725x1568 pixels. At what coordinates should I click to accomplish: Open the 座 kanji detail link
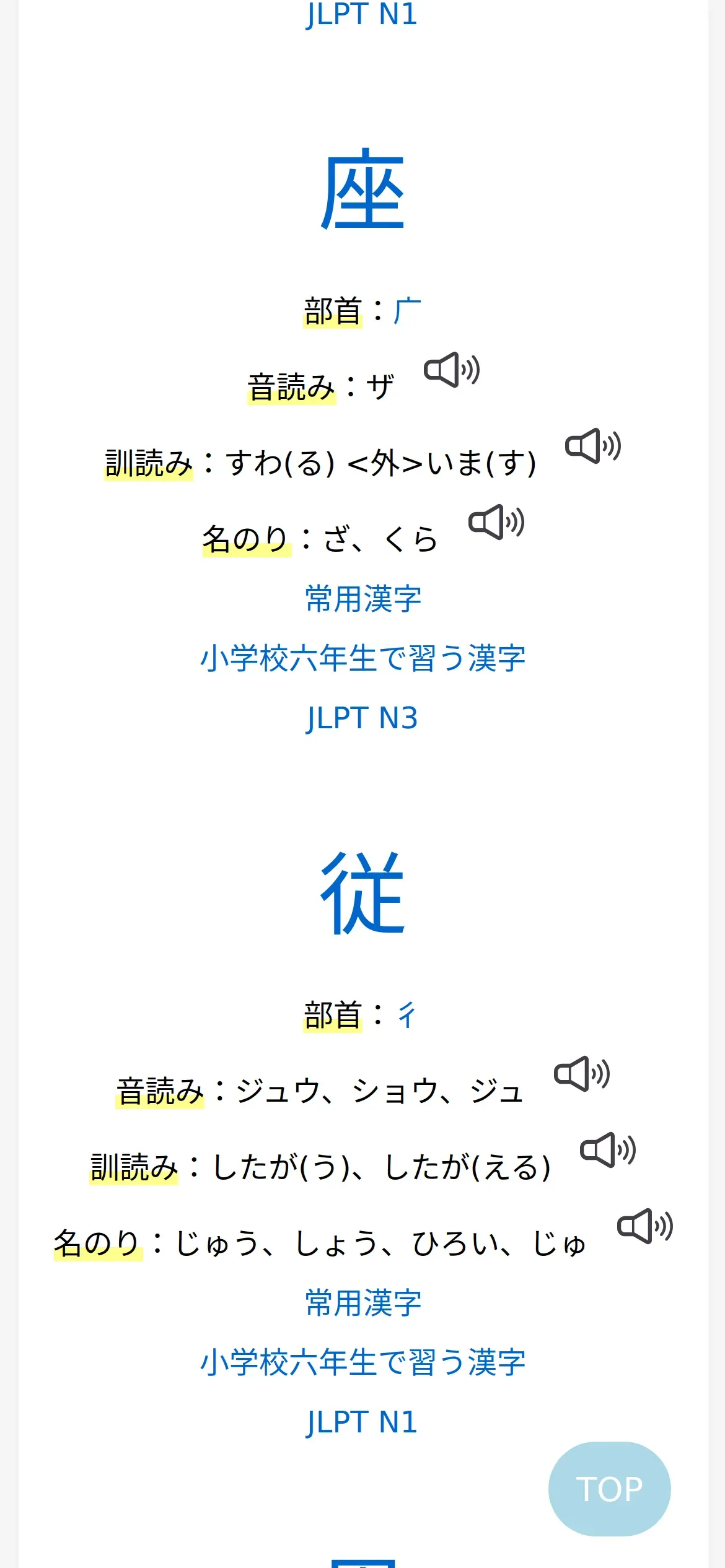pyautogui.click(x=362, y=190)
